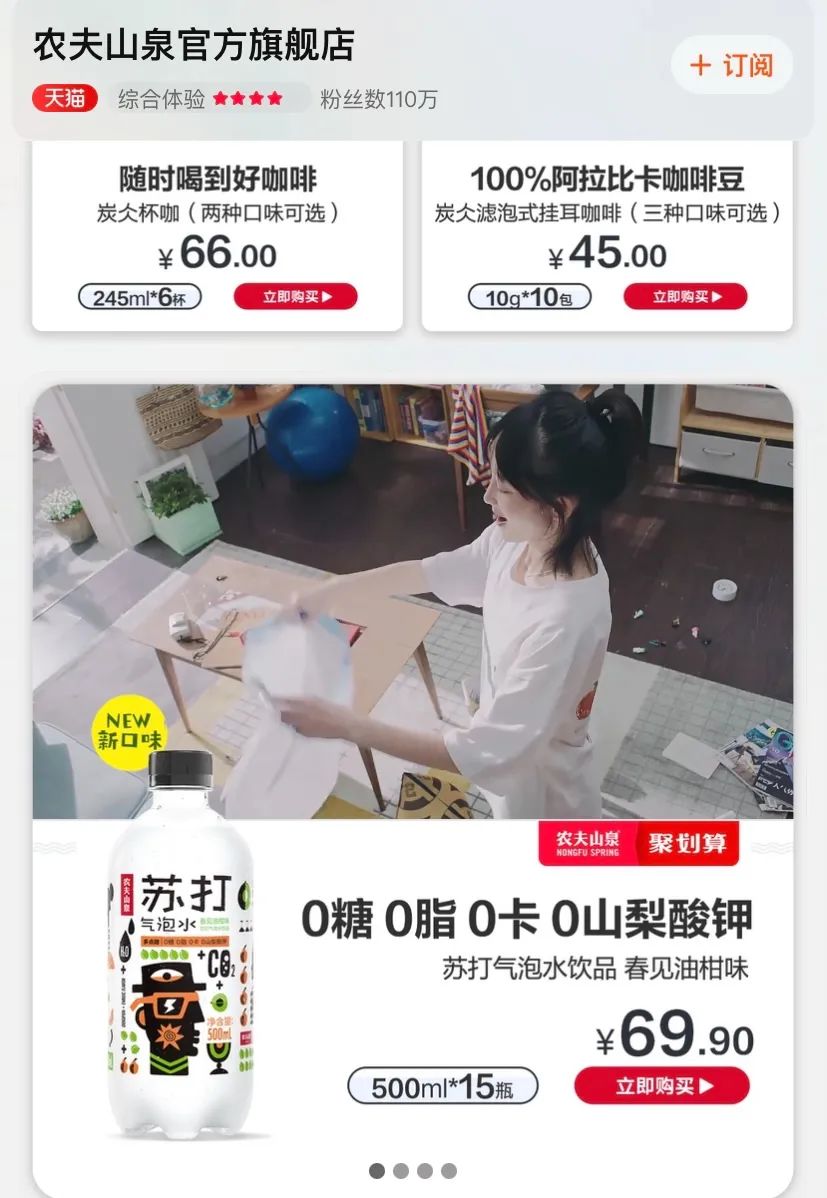This screenshot has width=827, height=1198.
Task: Open the 炭仌滤泡式挂耳咖啡 product card
Action: tap(607, 215)
